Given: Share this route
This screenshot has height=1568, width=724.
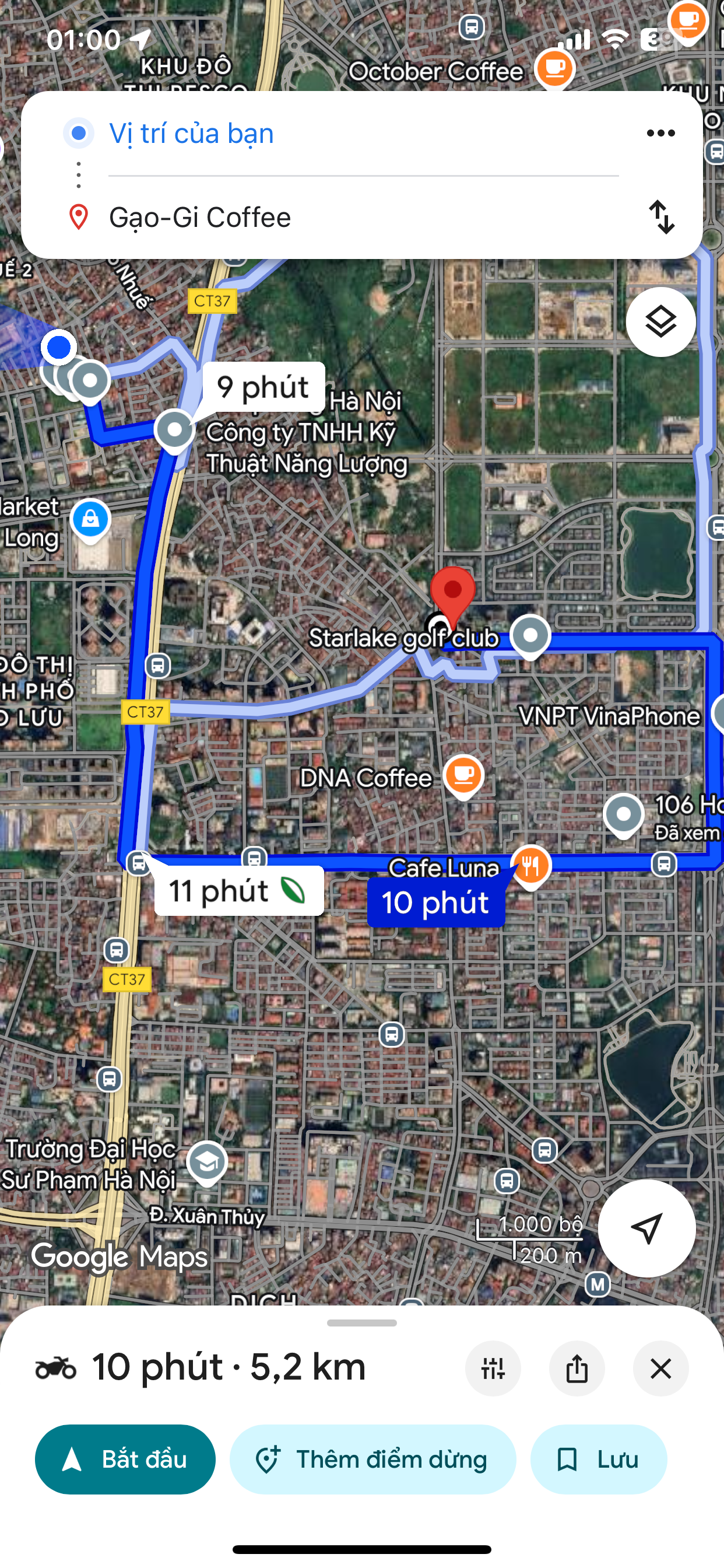Looking at the screenshot, I should coord(576,1368).
